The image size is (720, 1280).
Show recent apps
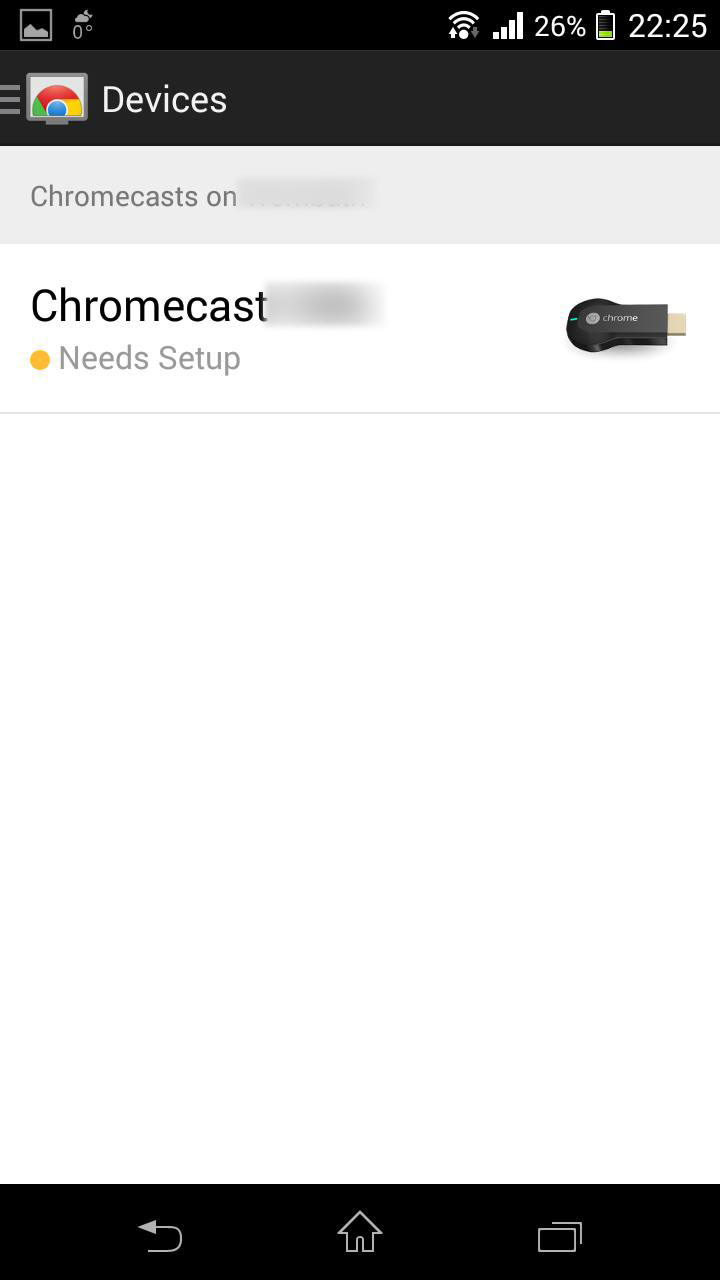pos(560,1235)
